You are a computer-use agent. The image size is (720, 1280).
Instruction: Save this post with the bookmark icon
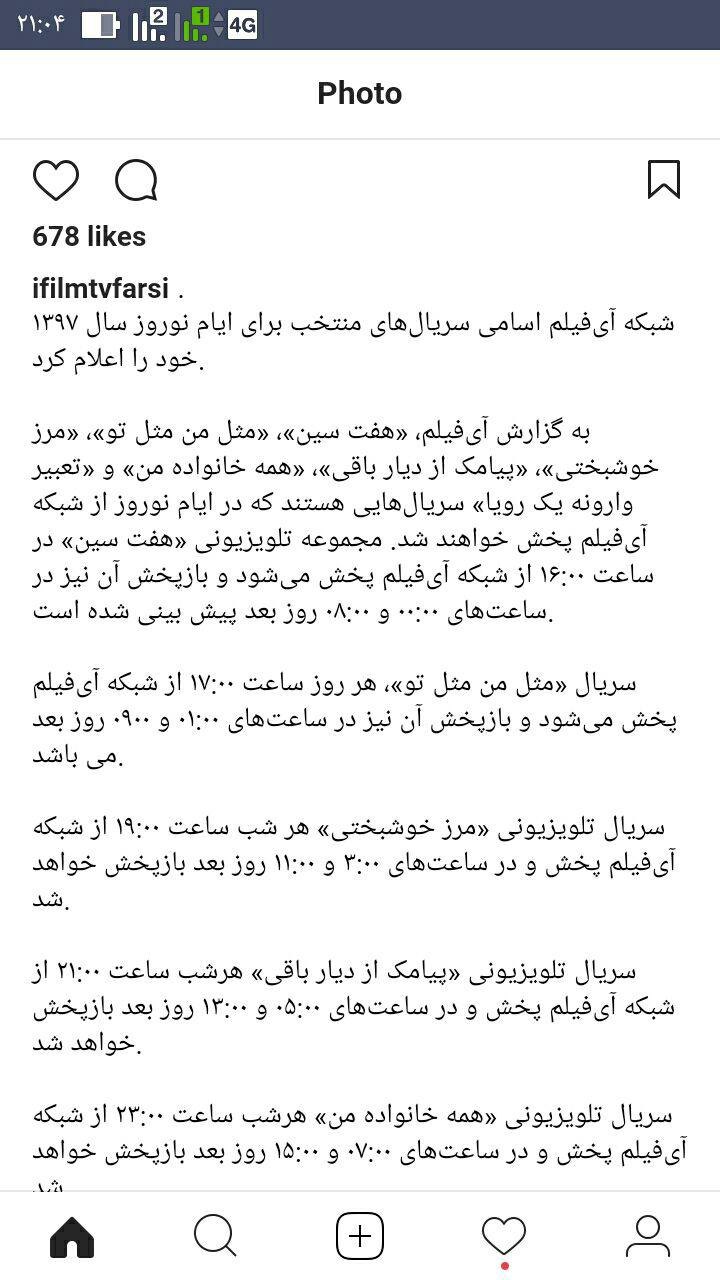coord(663,180)
